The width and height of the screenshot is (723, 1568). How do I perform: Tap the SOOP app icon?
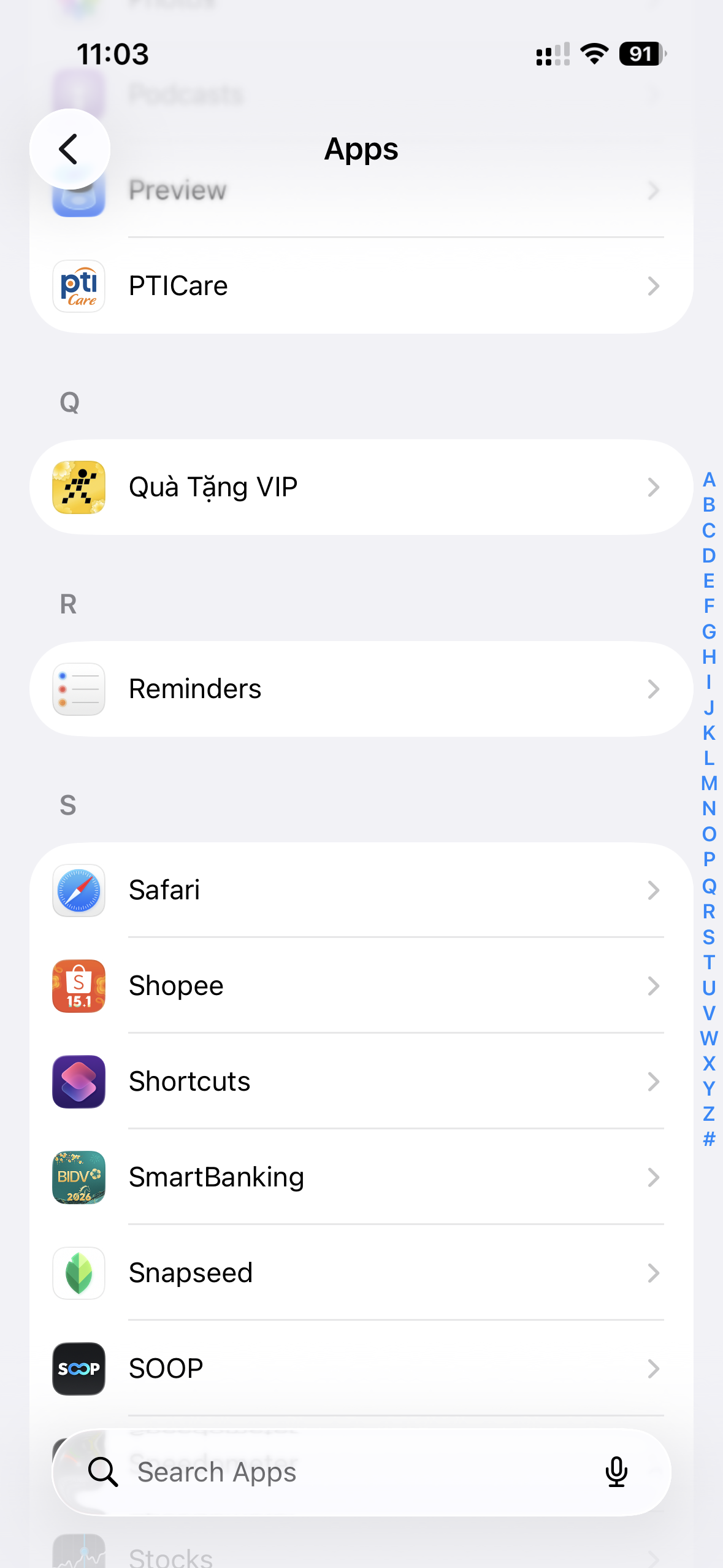point(78,1369)
